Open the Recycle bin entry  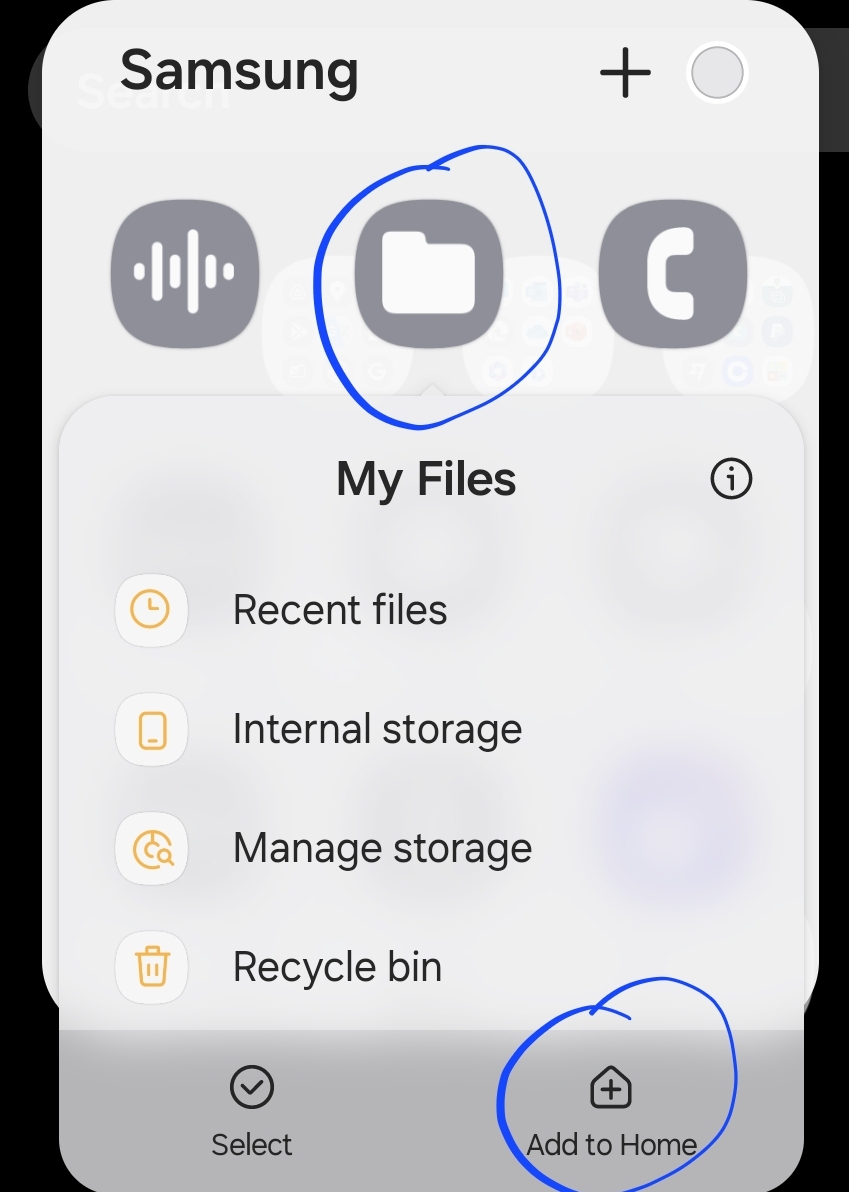[x=336, y=967]
